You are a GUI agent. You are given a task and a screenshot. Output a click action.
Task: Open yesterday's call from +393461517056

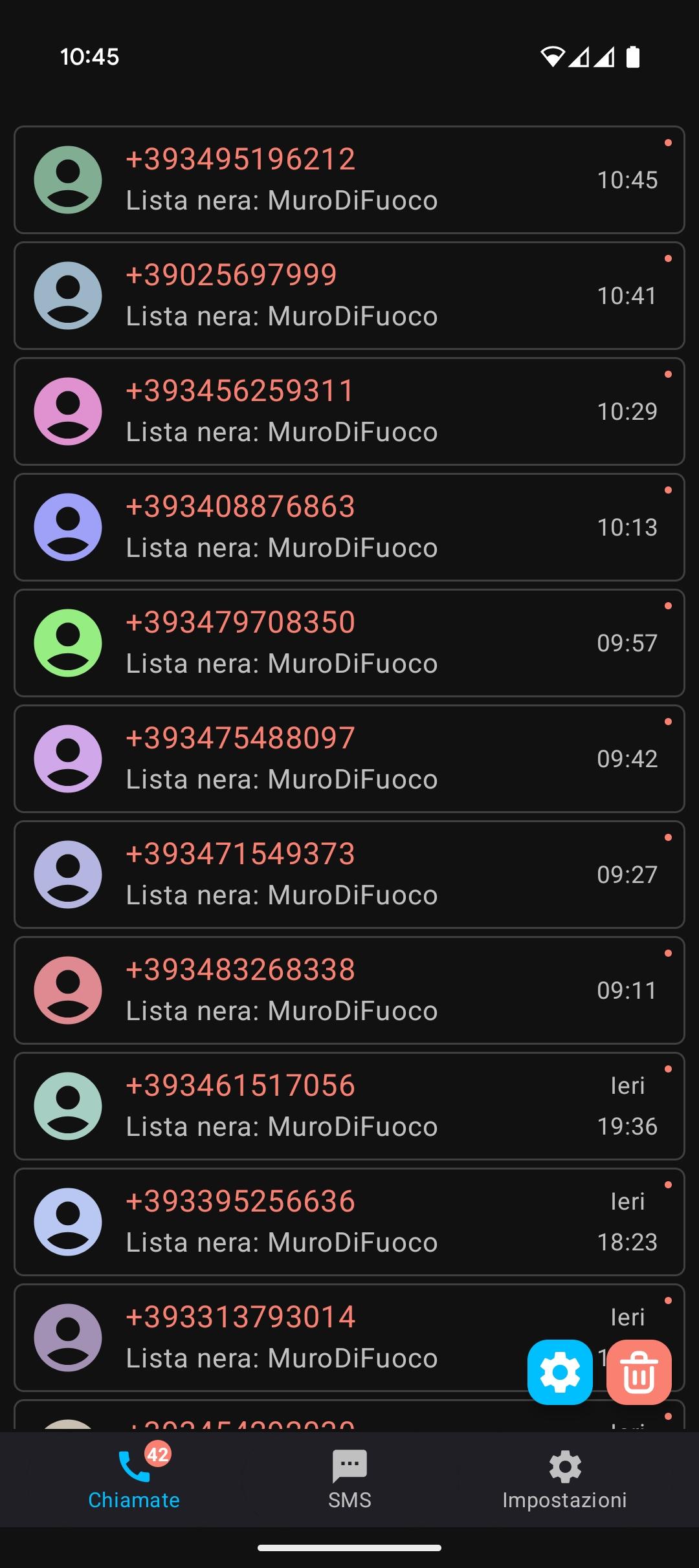pyautogui.click(x=349, y=1106)
